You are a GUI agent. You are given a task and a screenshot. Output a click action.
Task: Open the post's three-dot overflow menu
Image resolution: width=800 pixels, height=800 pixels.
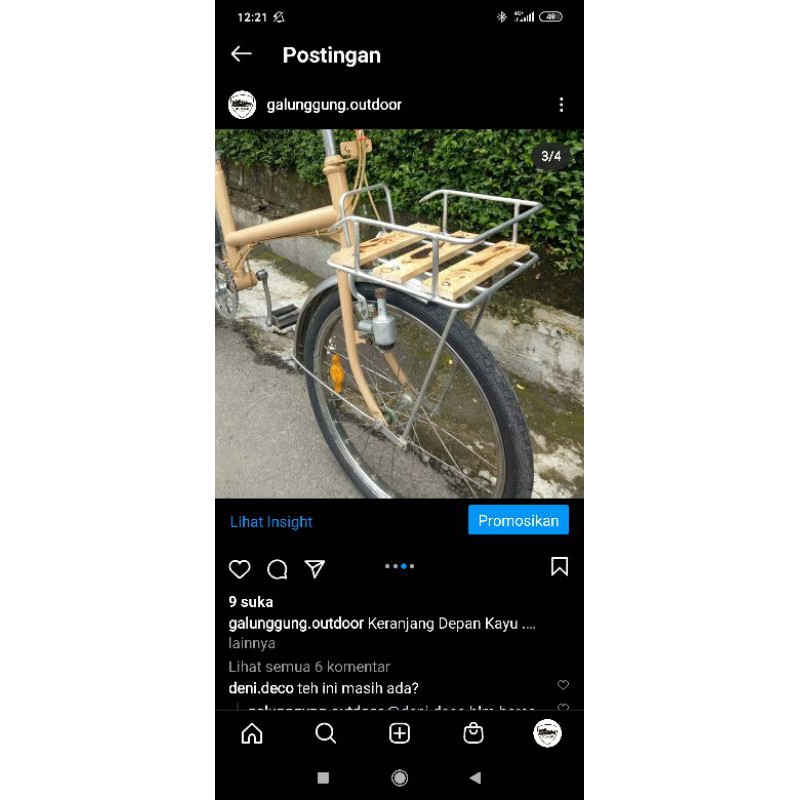(x=561, y=105)
